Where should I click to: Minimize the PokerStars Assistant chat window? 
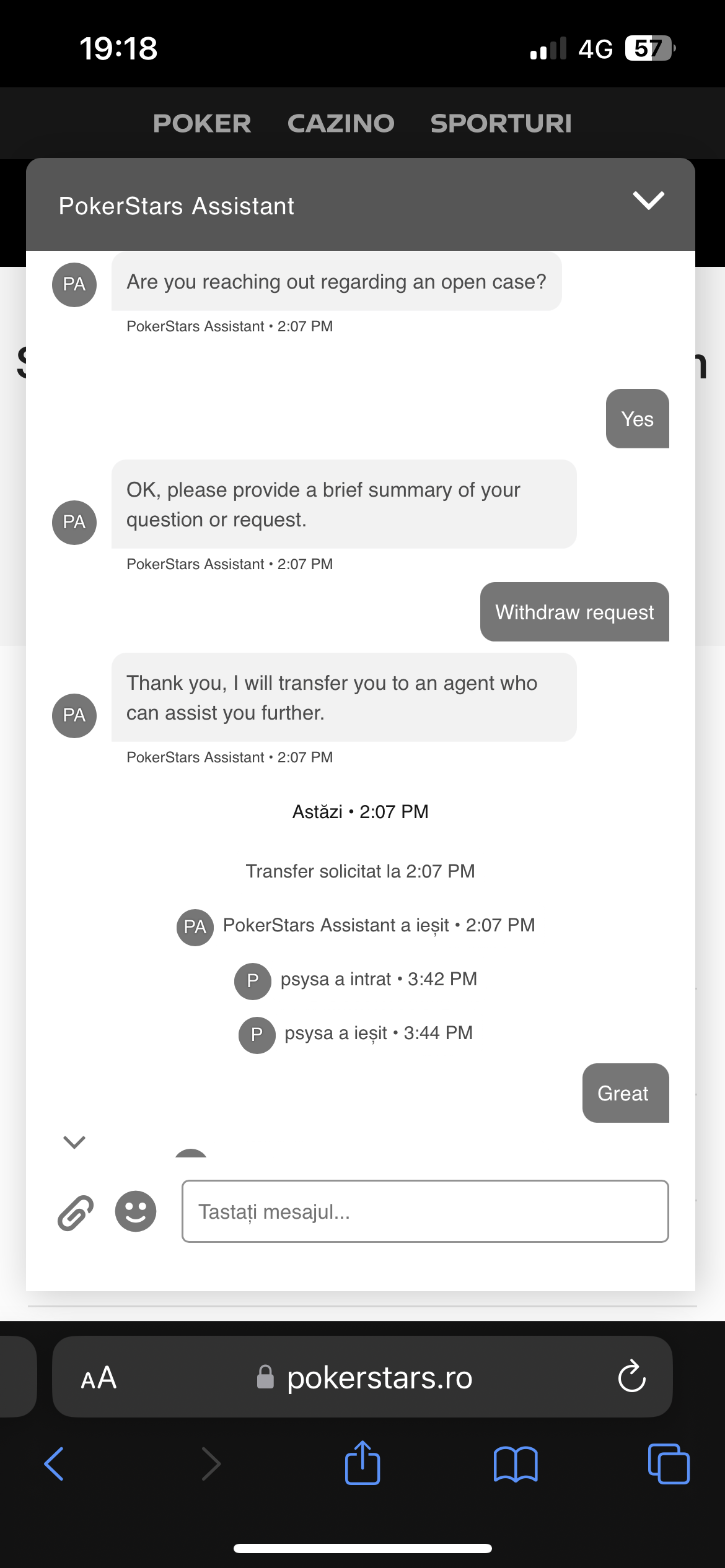(x=648, y=201)
